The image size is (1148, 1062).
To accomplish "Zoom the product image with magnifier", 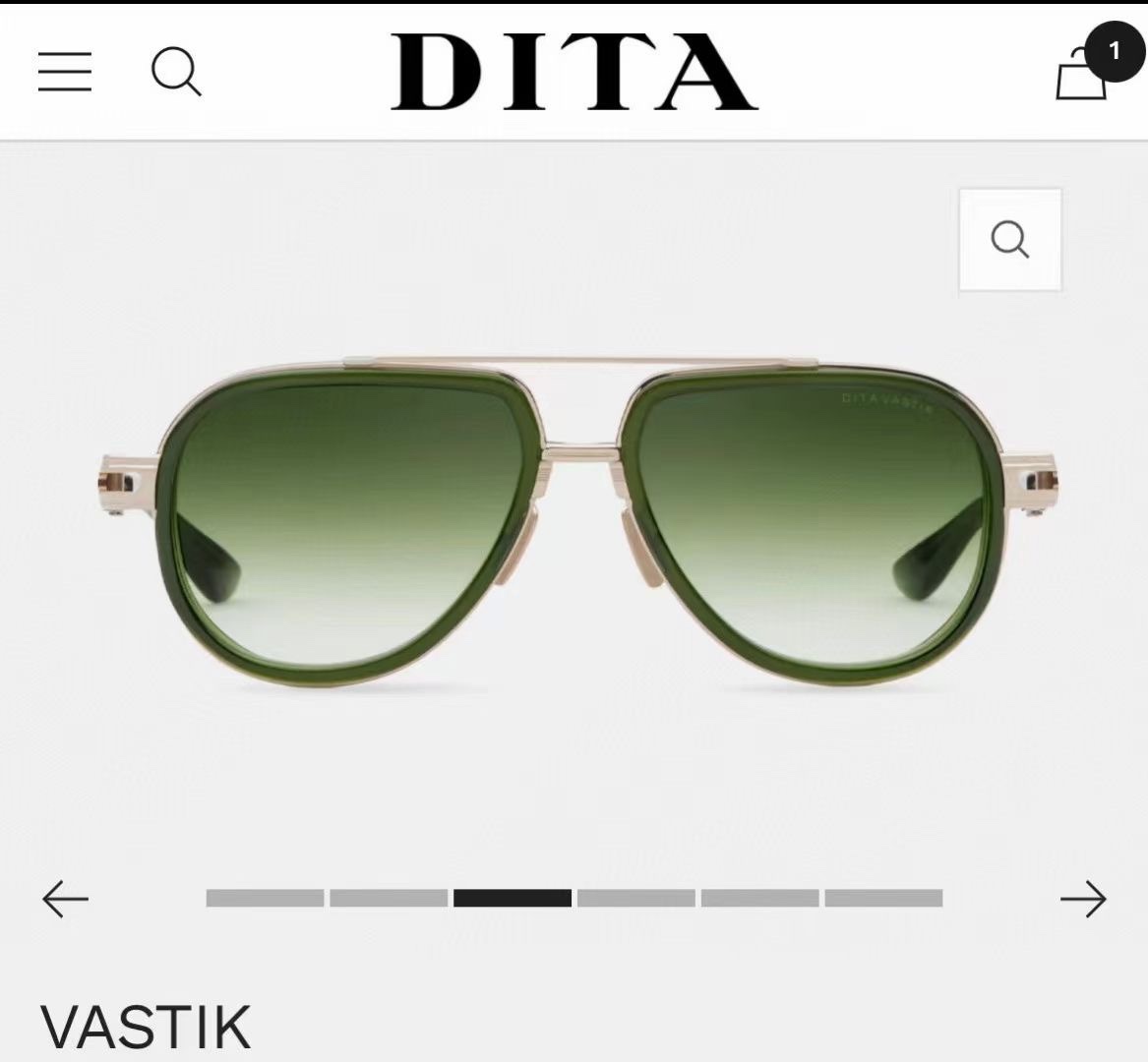I will [x=1010, y=239].
